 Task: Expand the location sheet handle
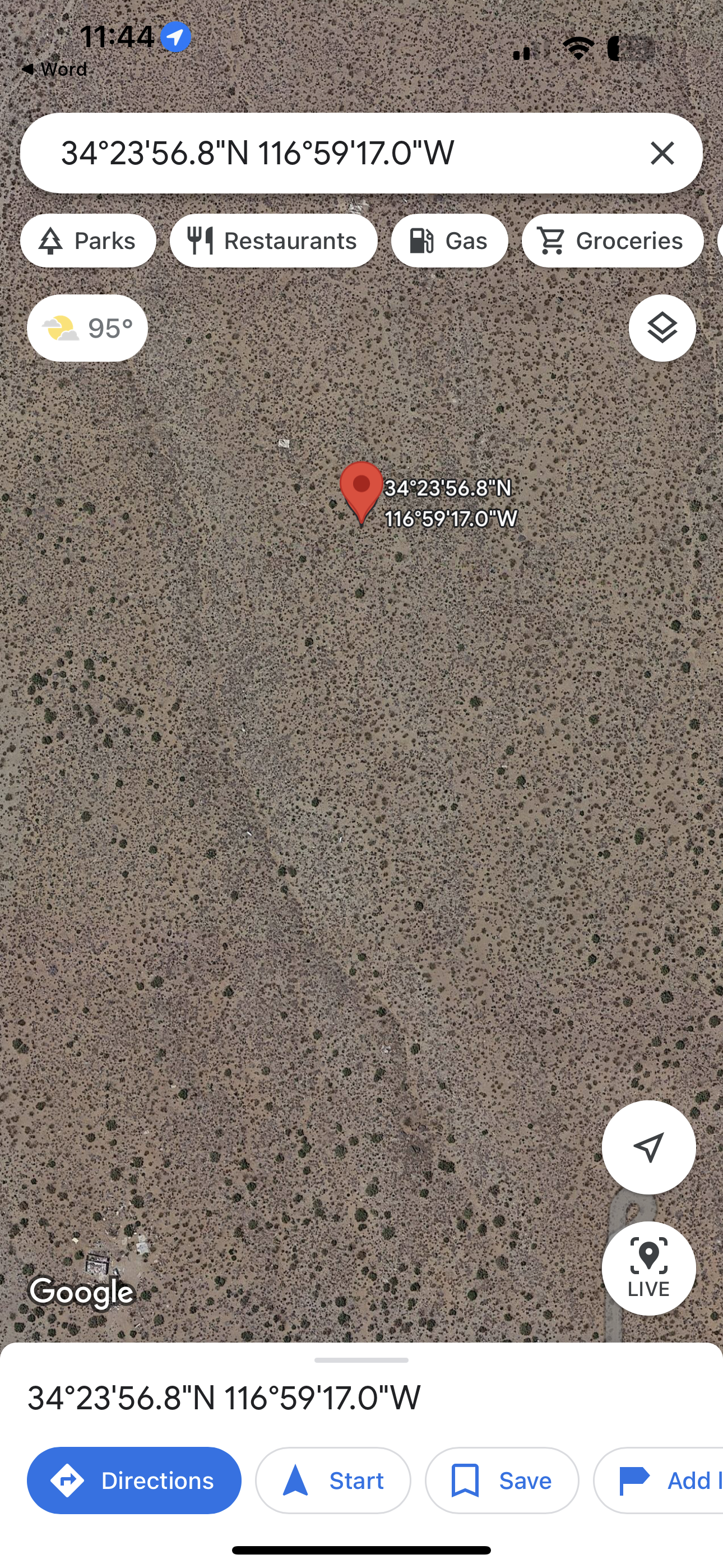361,1360
